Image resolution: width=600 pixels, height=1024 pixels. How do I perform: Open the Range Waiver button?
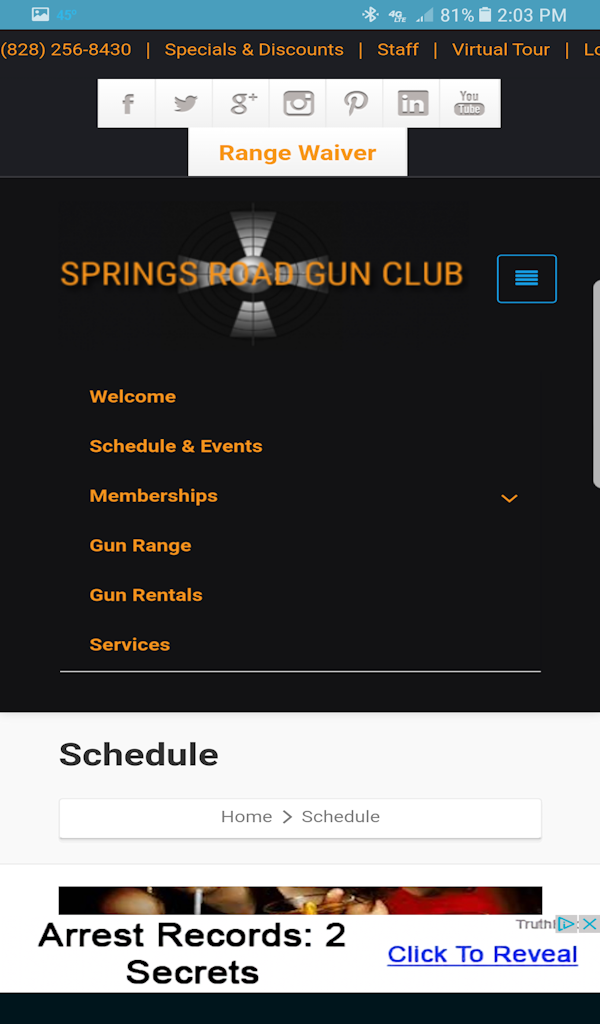coord(297,153)
